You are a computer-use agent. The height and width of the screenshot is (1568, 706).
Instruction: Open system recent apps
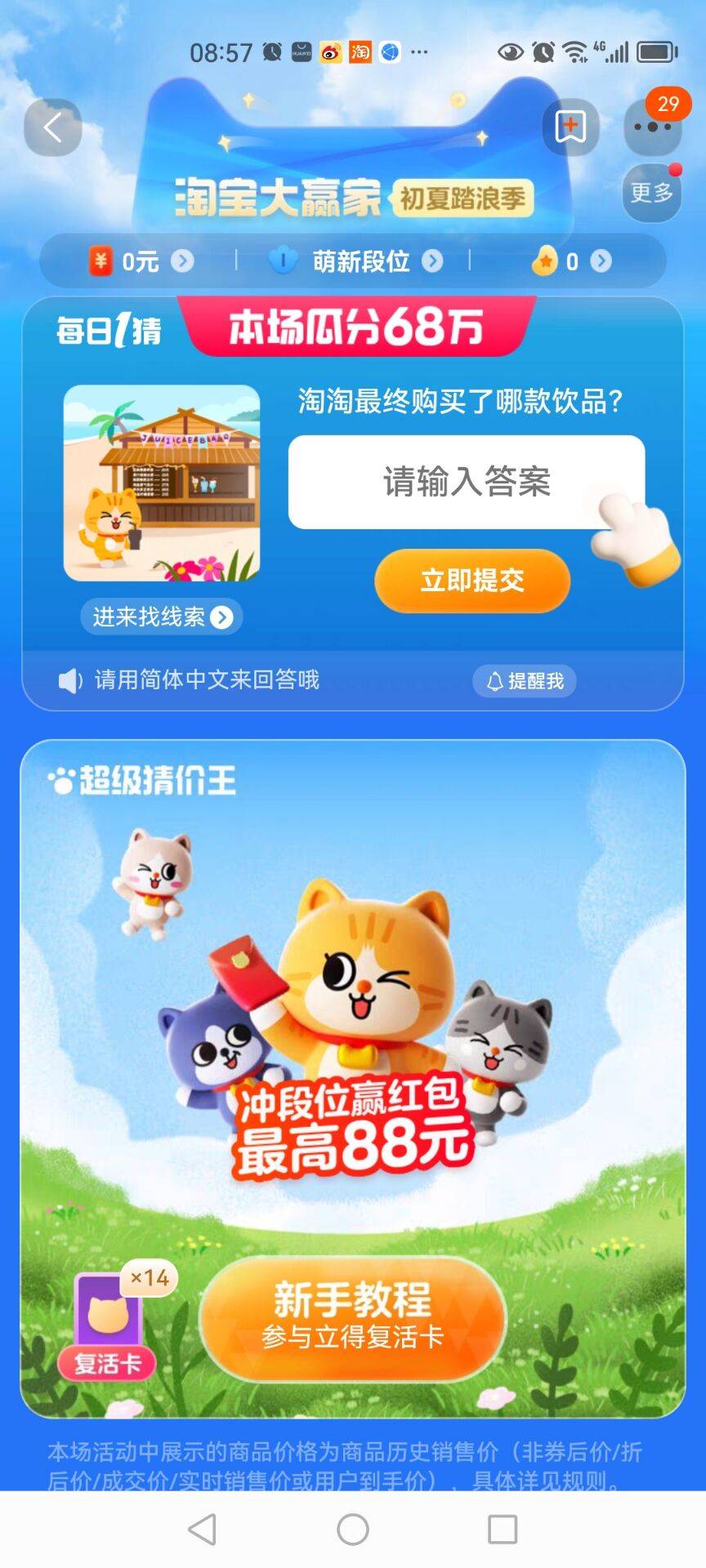tap(502, 1529)
